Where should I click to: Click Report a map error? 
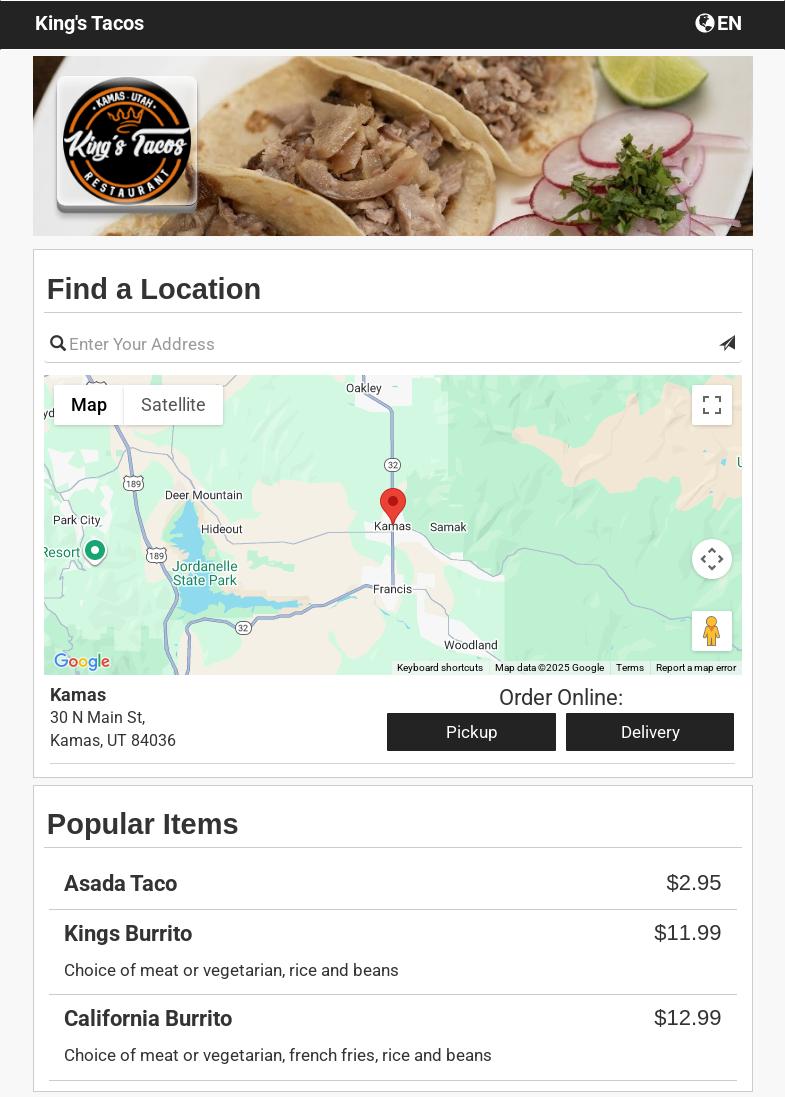click(696, 667)
